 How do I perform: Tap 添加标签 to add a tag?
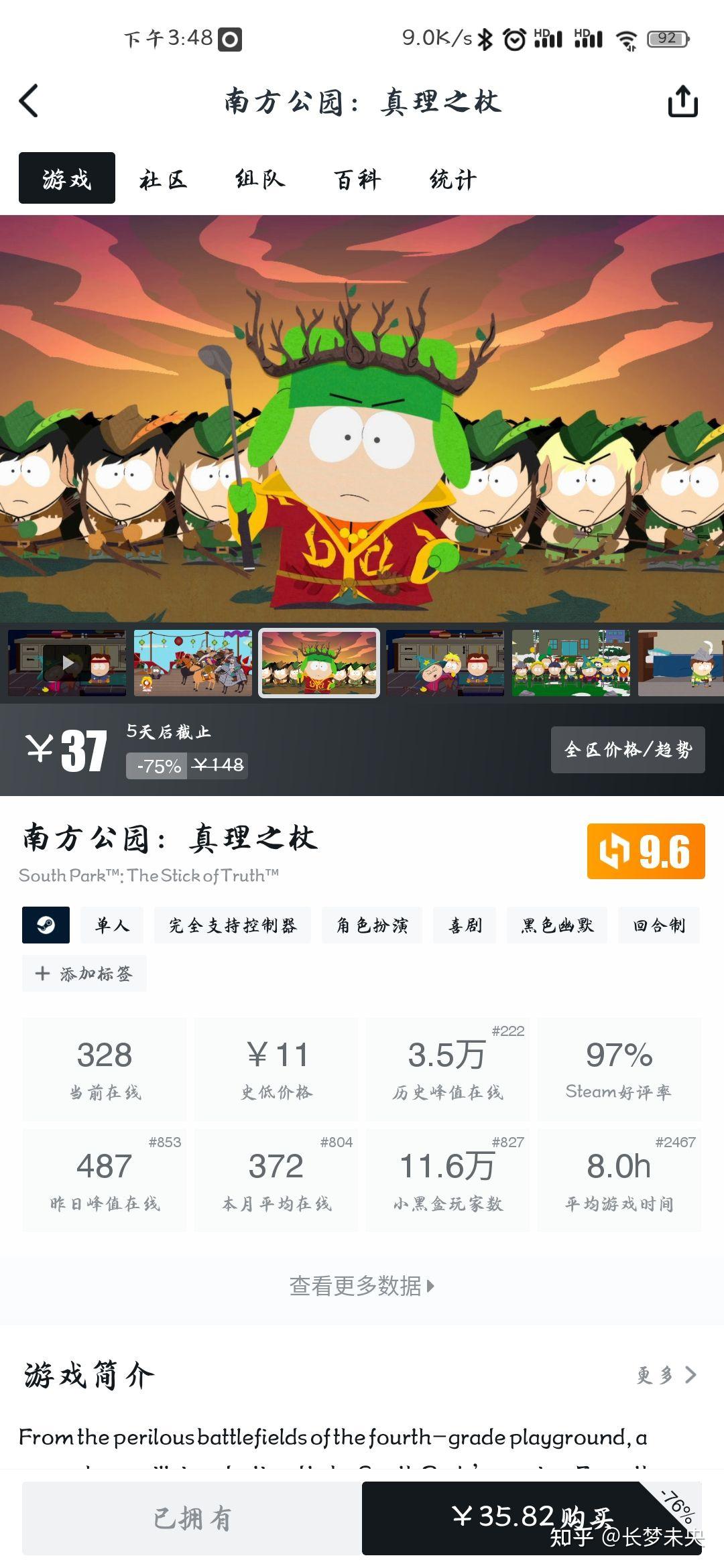click(84, 974)
